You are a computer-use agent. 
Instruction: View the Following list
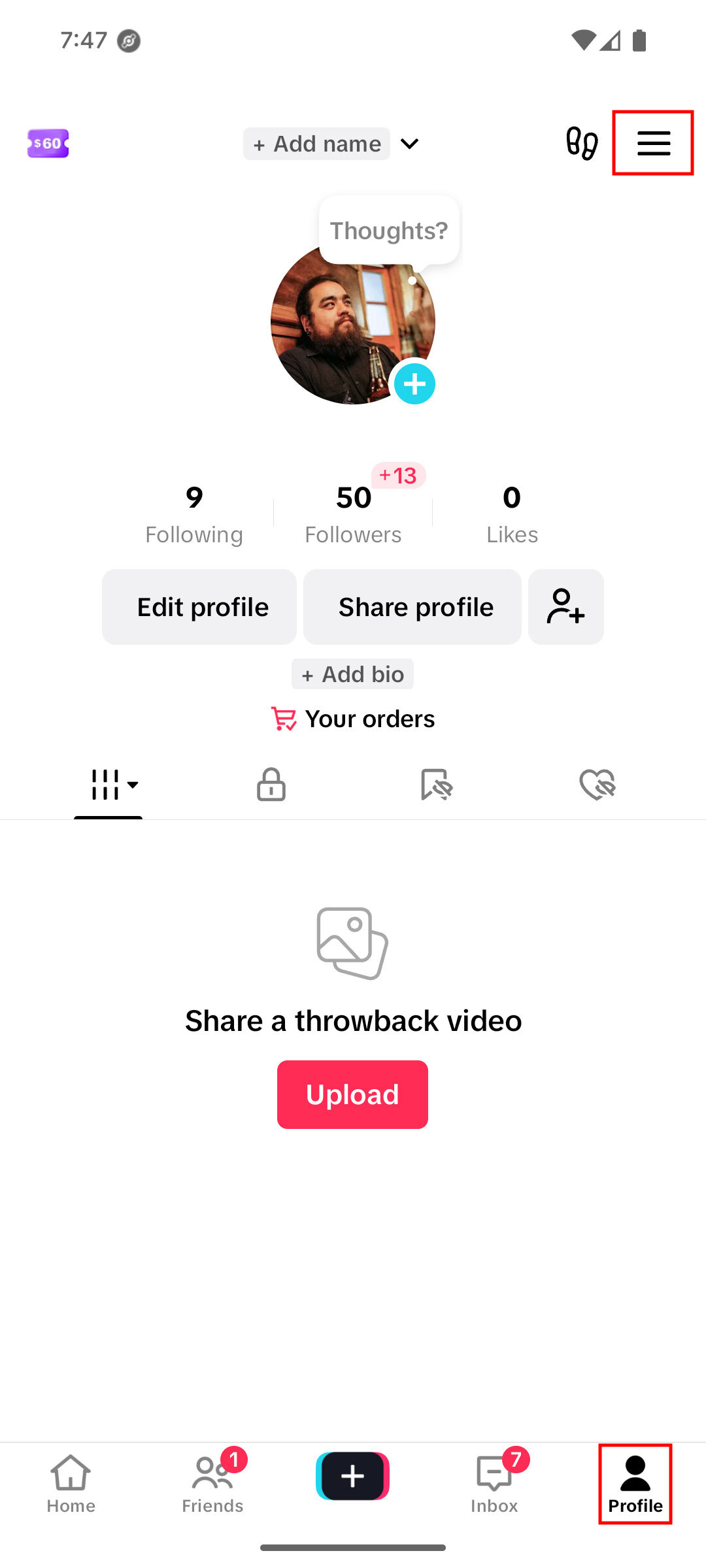click(x=194, y=514)
